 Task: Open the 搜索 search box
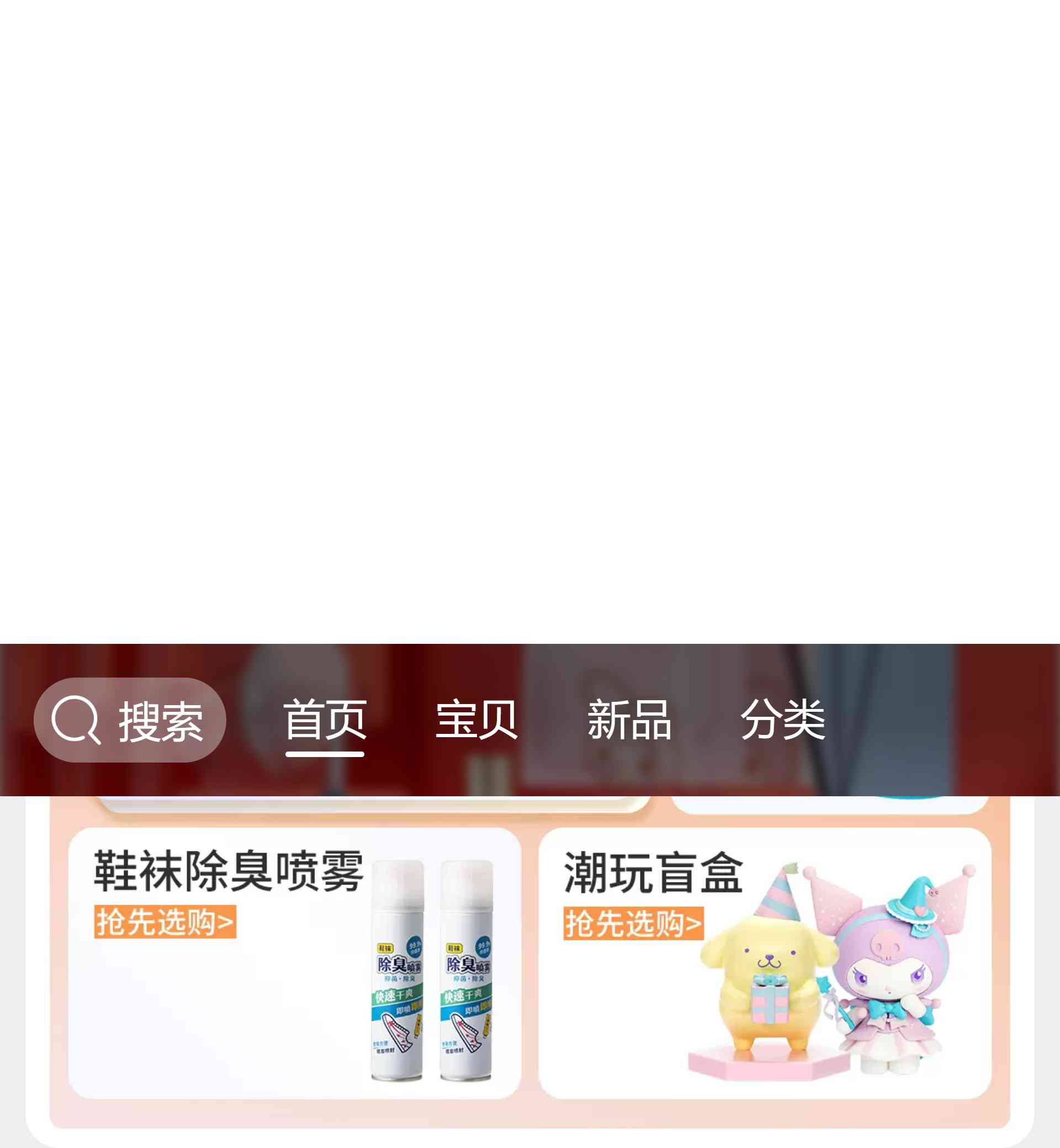[130, 720]
